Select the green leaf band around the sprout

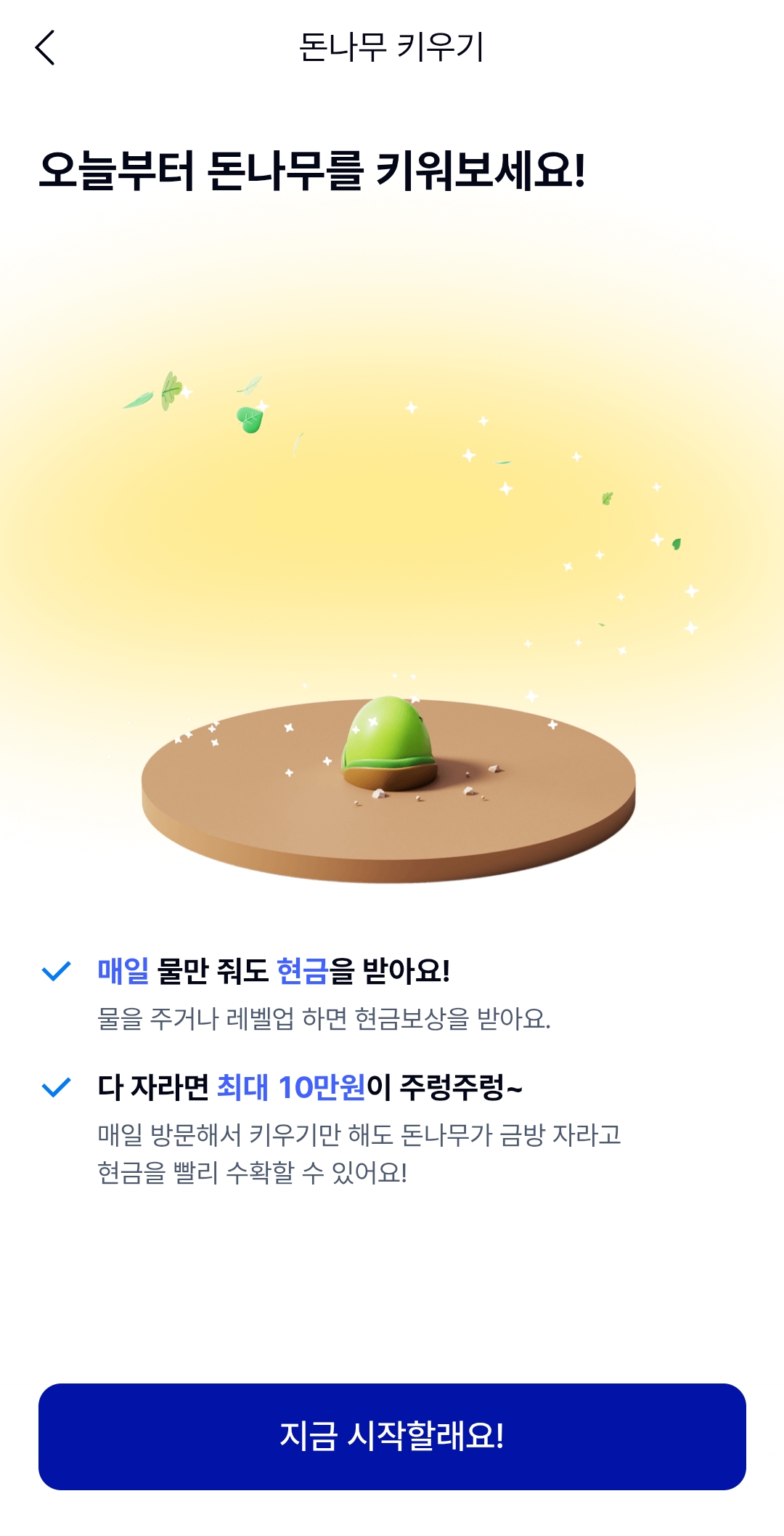click(x=388, y=761)
